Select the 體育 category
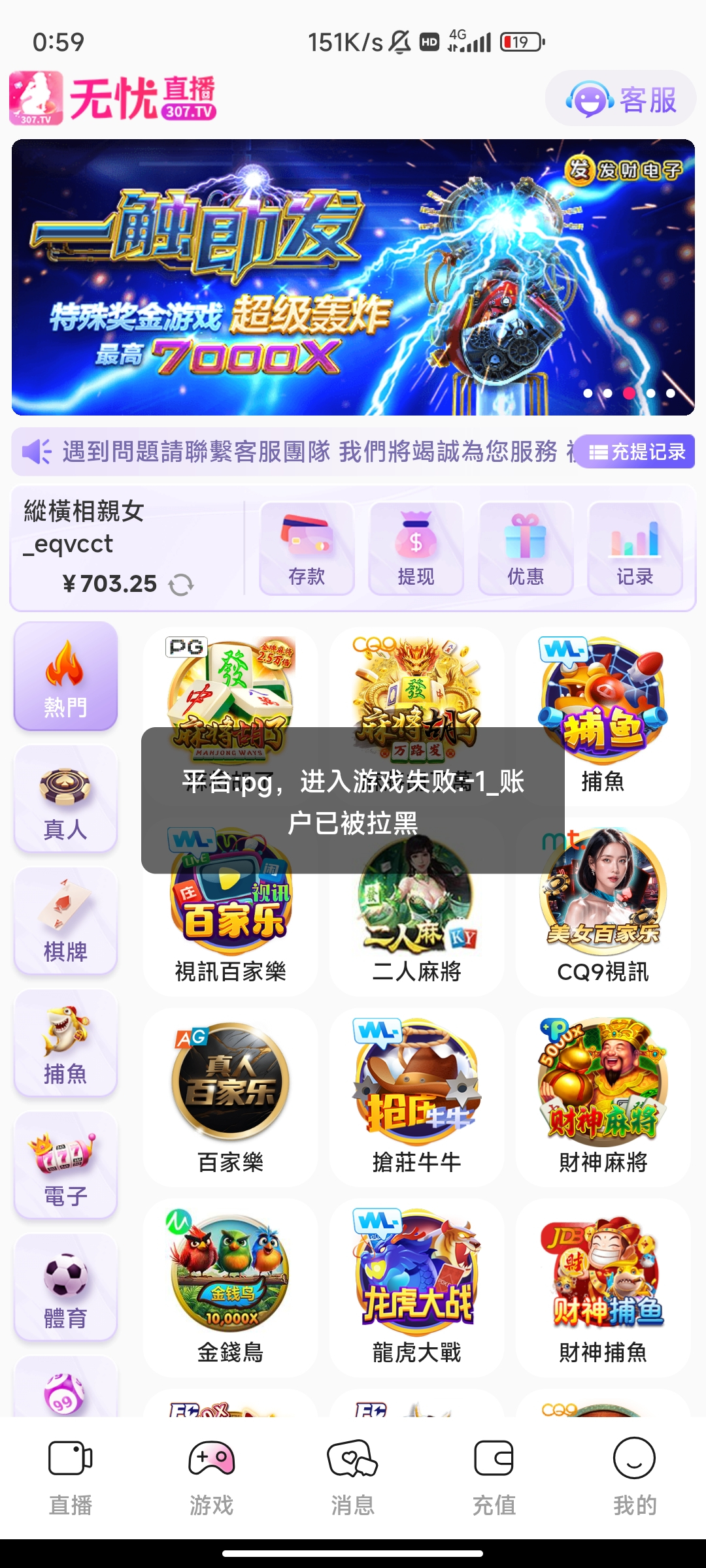 click(65, 1287)
